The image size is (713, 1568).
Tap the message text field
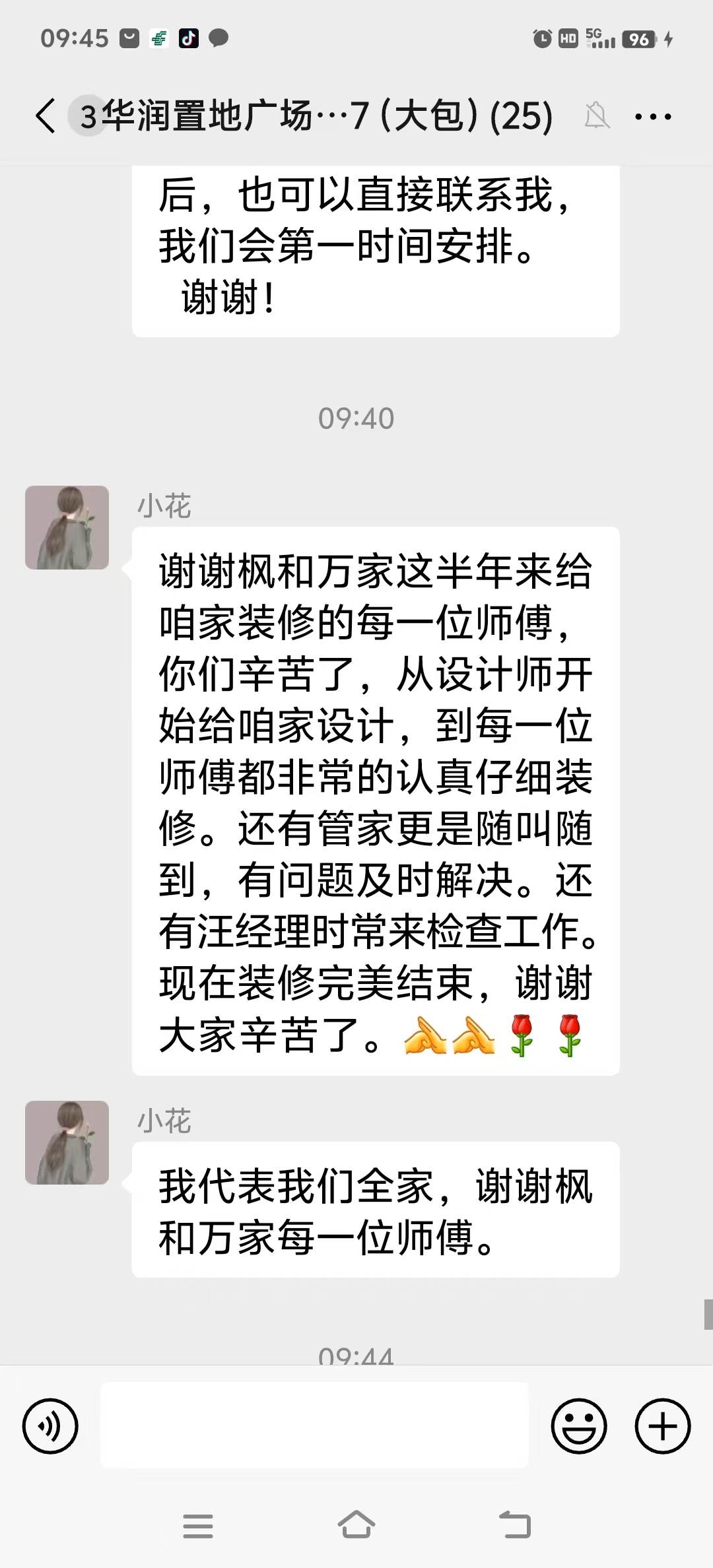tap(314, 1425)
